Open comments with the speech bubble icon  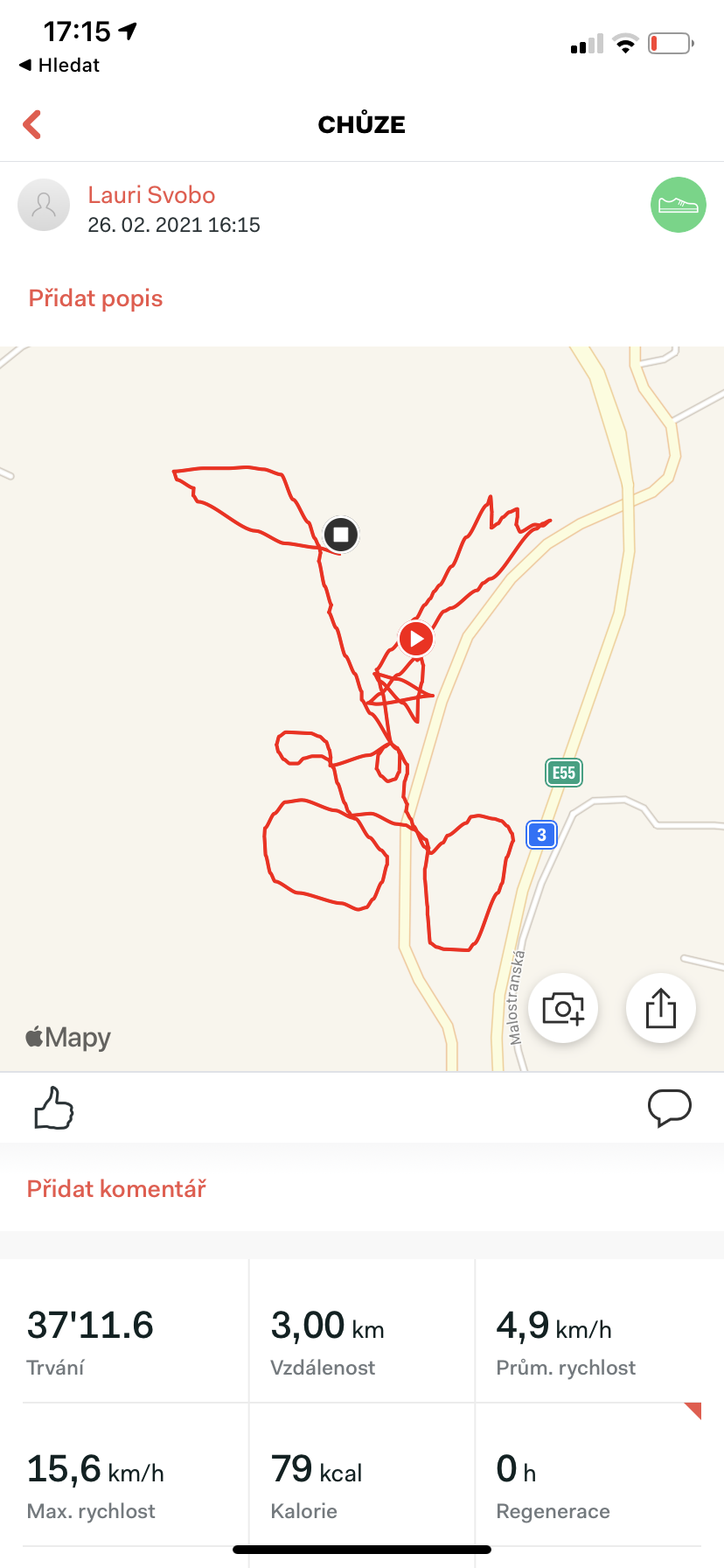pyautogui.click(x=670, y=1108)
